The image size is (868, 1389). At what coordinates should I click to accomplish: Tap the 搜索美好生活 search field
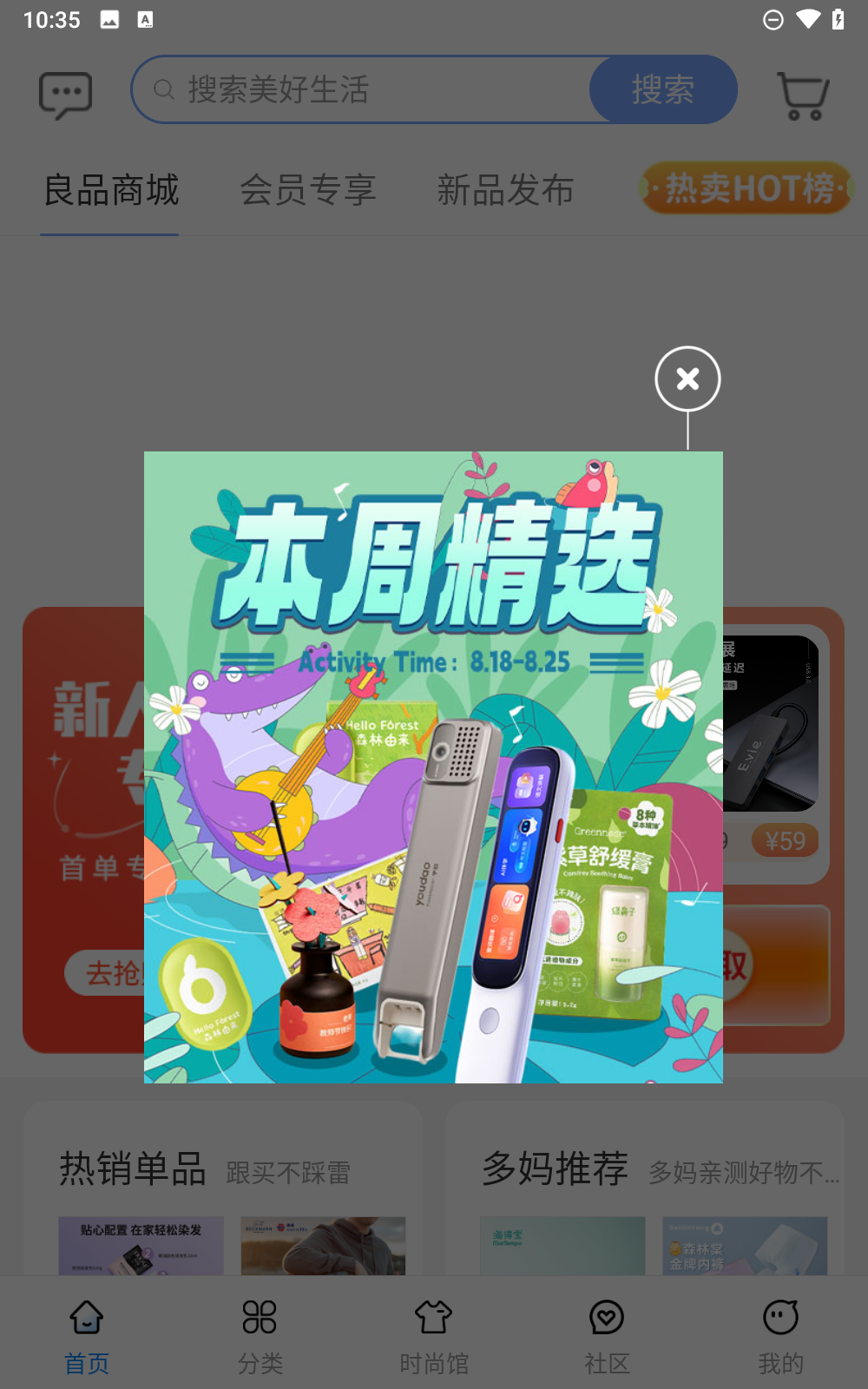(x=365, y=89)
